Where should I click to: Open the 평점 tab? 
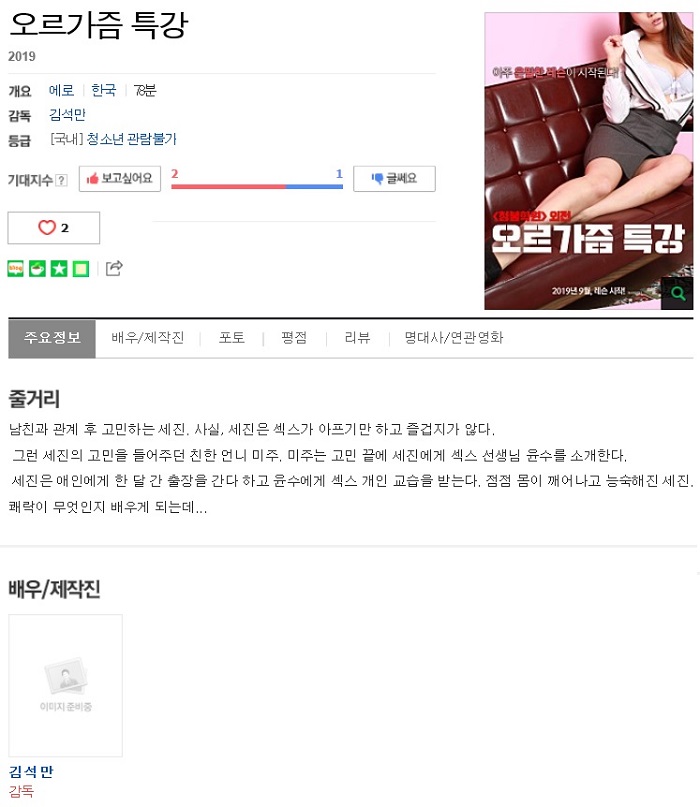coord(294,338)
